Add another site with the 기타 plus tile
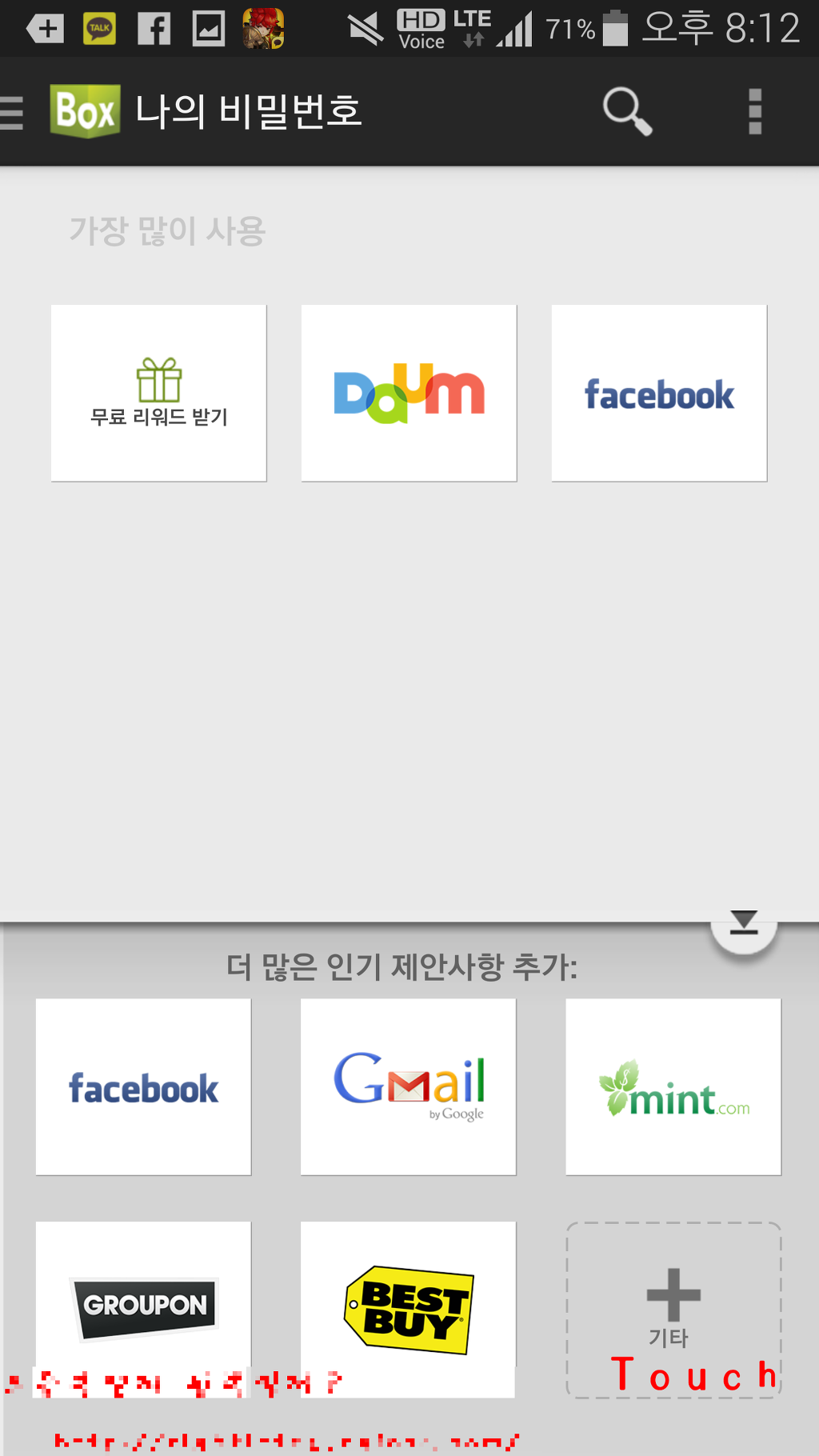Screen dimensions: 819x1456 pyautogui.click(x=673, y=1304)
